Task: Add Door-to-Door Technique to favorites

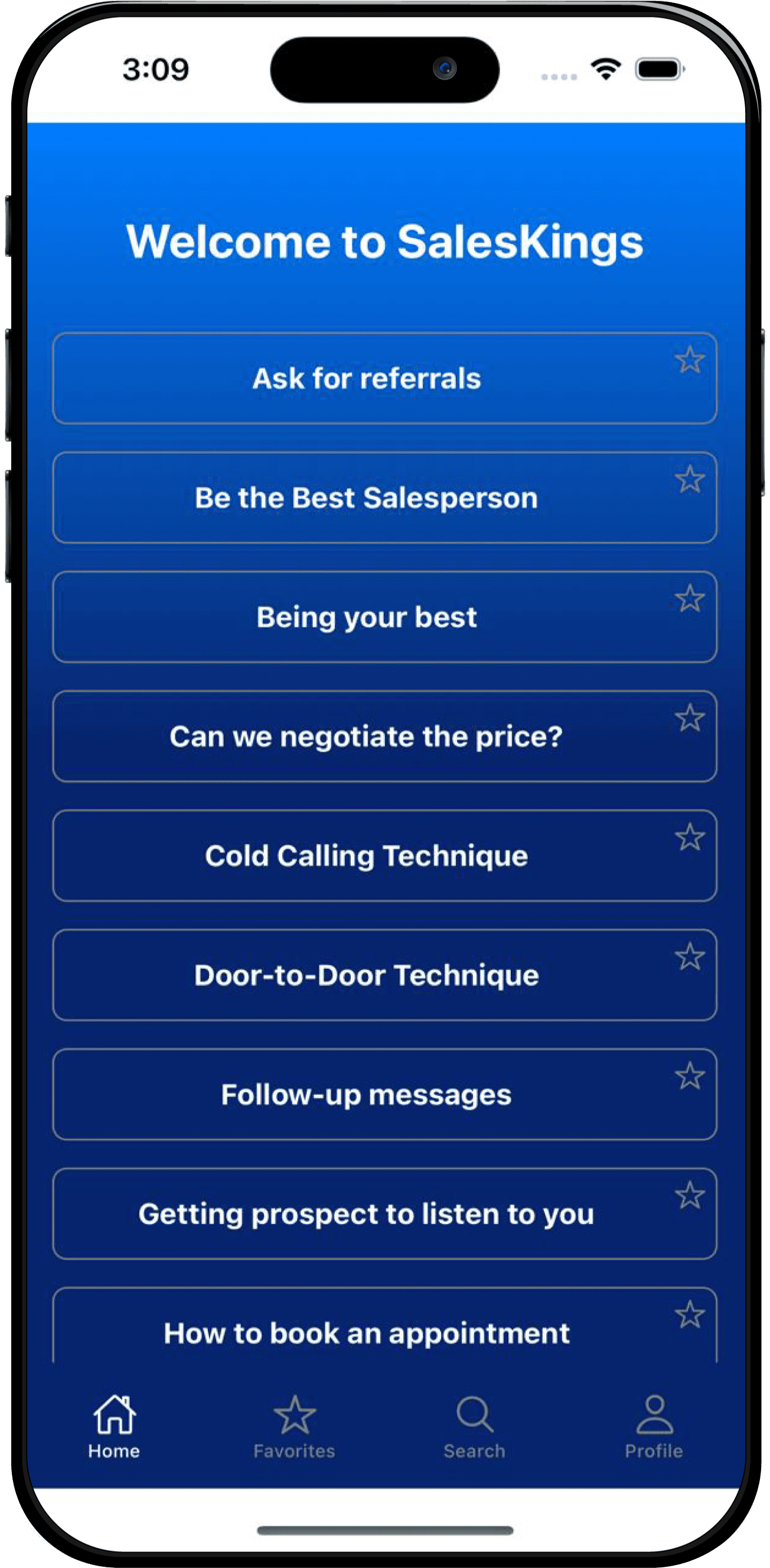Action: (x=690, y=956)
